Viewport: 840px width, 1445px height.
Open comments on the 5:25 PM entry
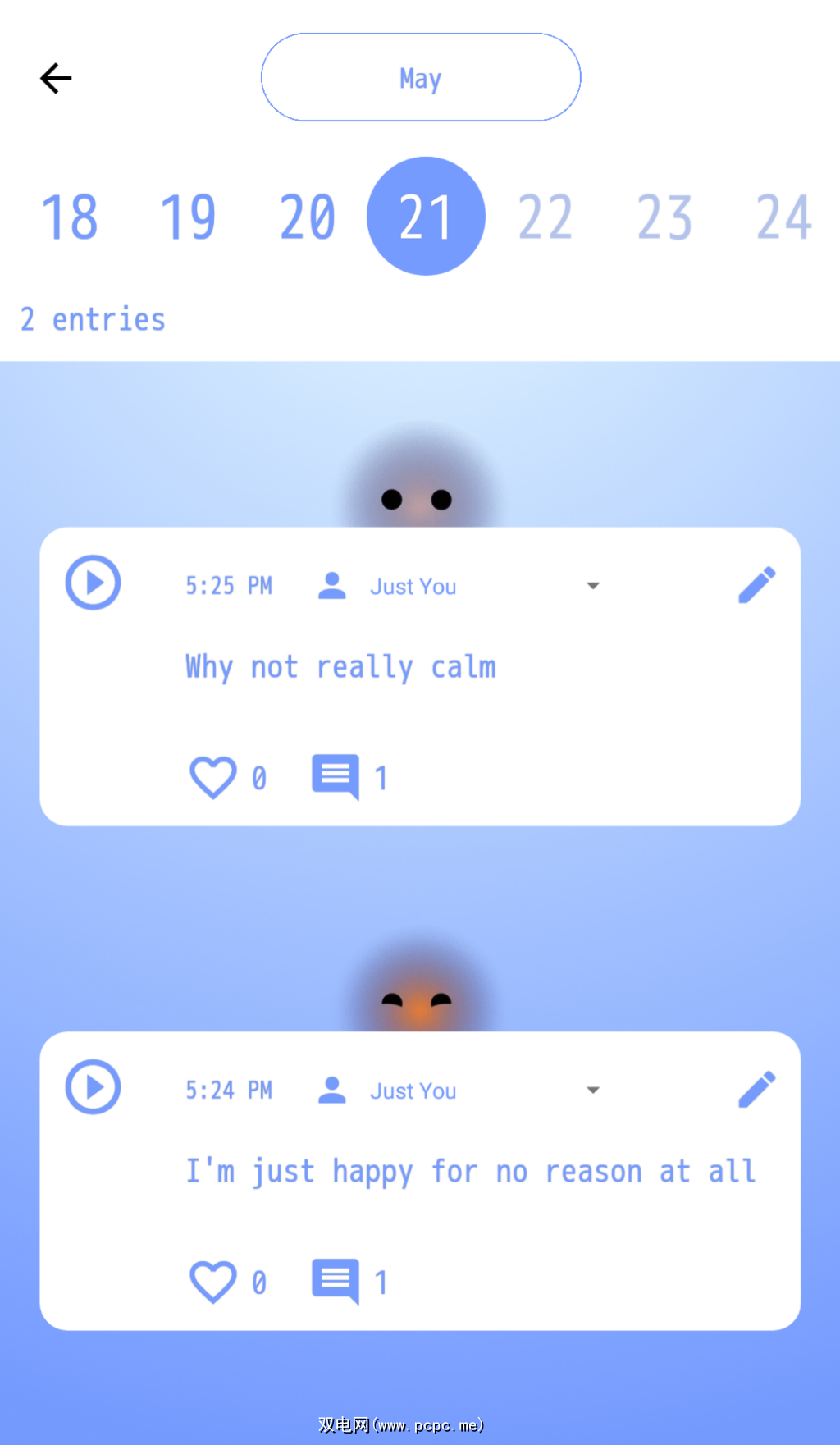[336, 776]
